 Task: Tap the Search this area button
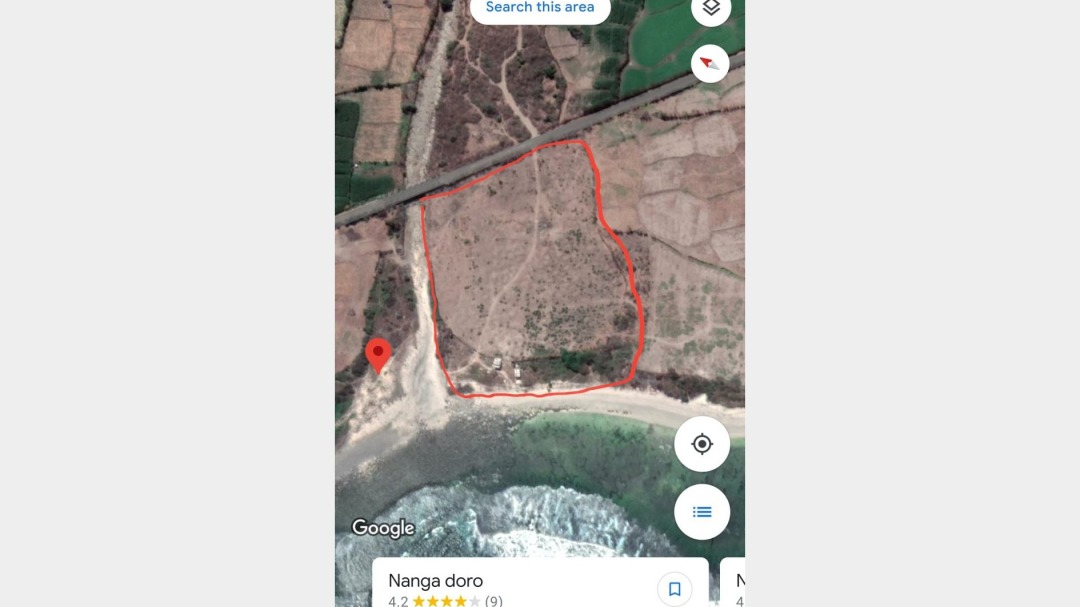(540, 8)
